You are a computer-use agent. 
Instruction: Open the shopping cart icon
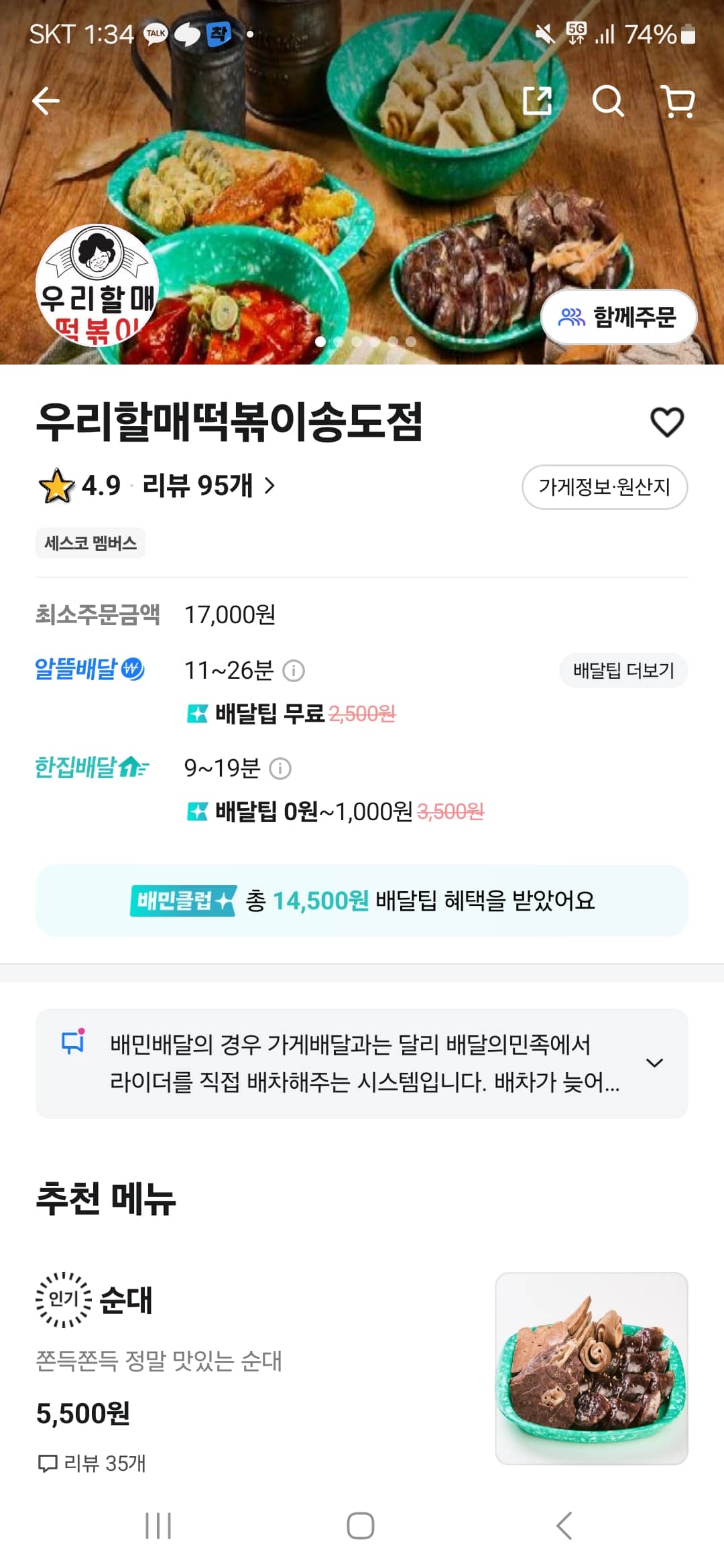(x=680, y=102)
